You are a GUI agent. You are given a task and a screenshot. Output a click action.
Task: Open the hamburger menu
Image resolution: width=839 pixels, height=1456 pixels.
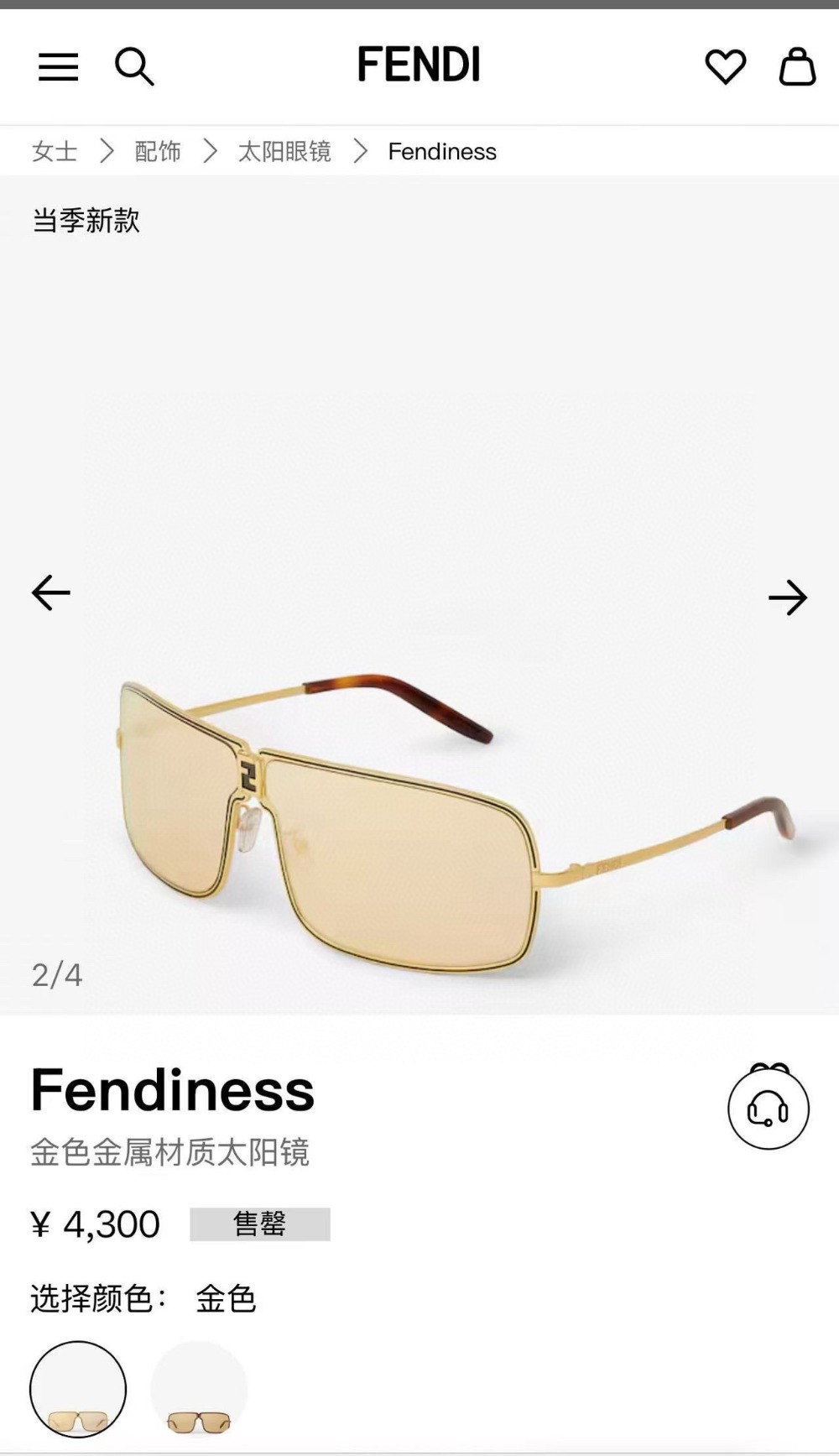(58, 66)
